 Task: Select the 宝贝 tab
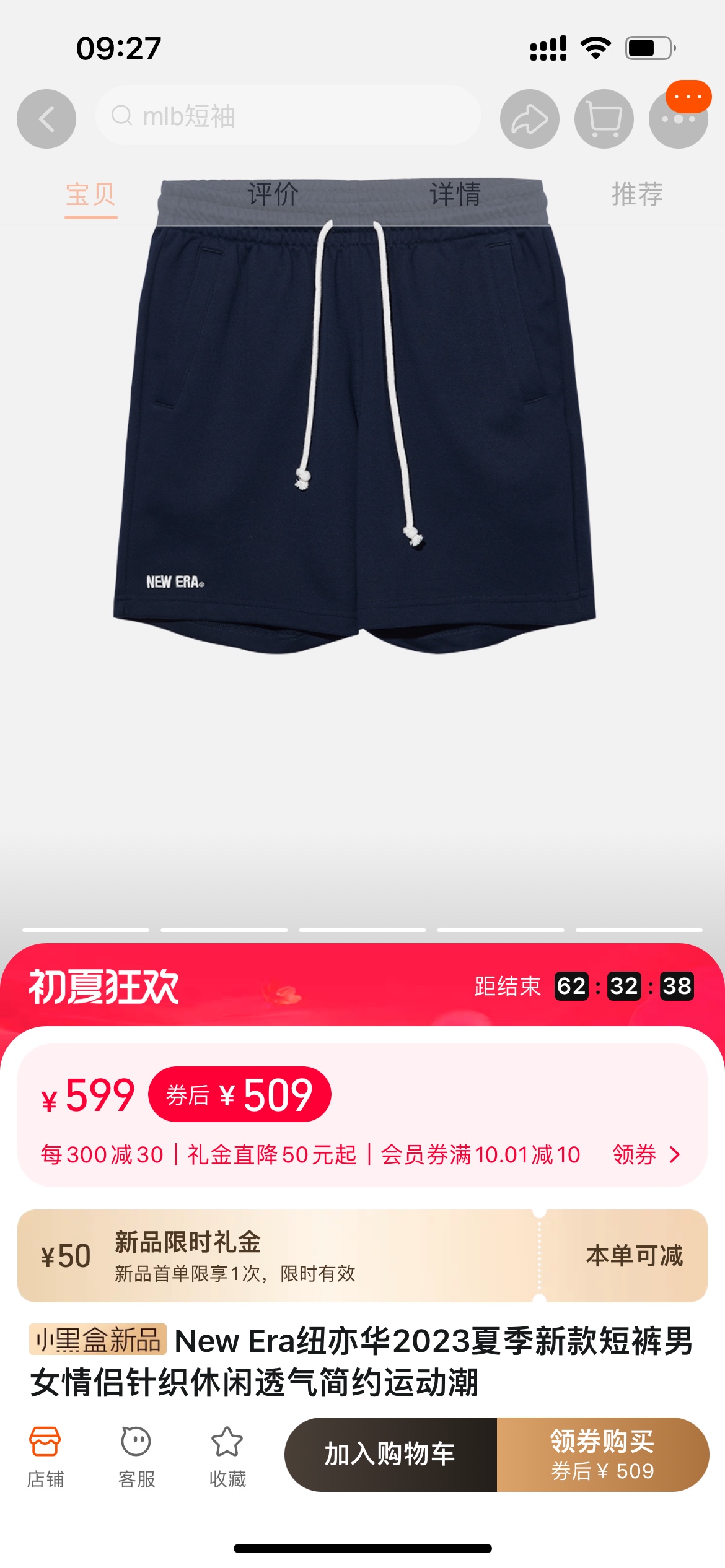tap(91, 194)
